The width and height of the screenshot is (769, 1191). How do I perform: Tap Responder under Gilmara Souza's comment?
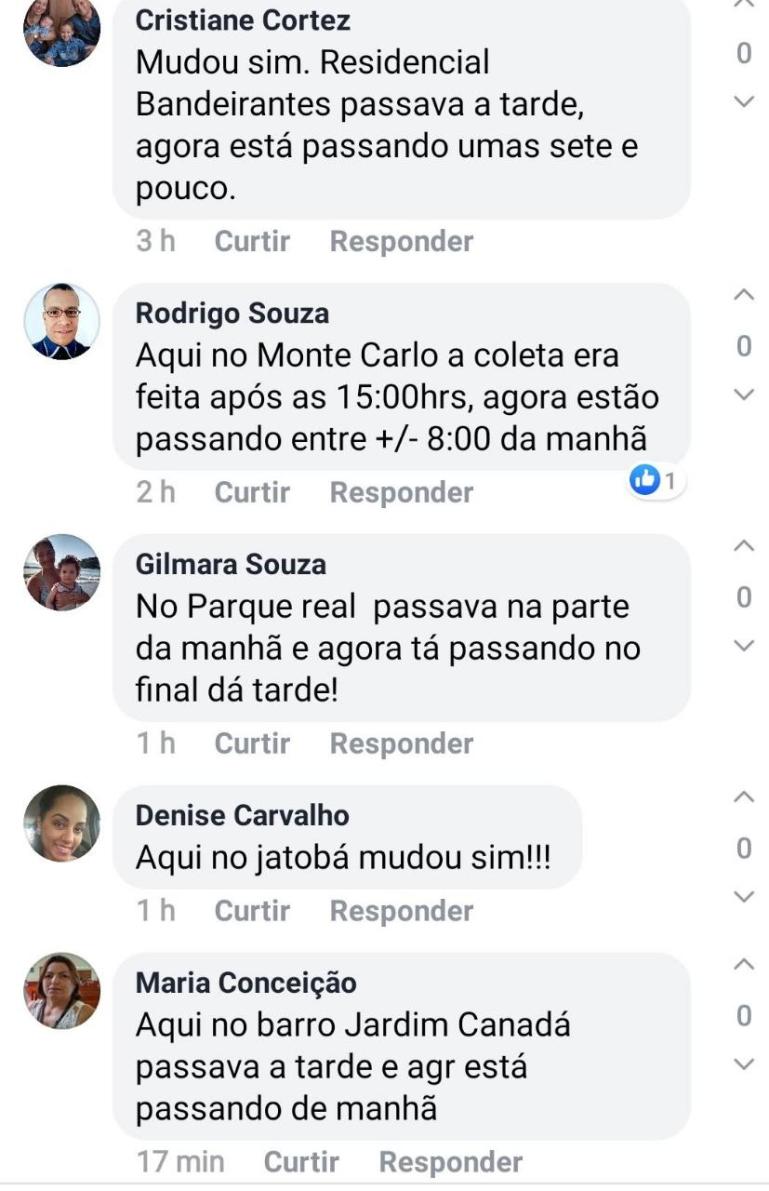pyautogui.click(x=401, y=744)
